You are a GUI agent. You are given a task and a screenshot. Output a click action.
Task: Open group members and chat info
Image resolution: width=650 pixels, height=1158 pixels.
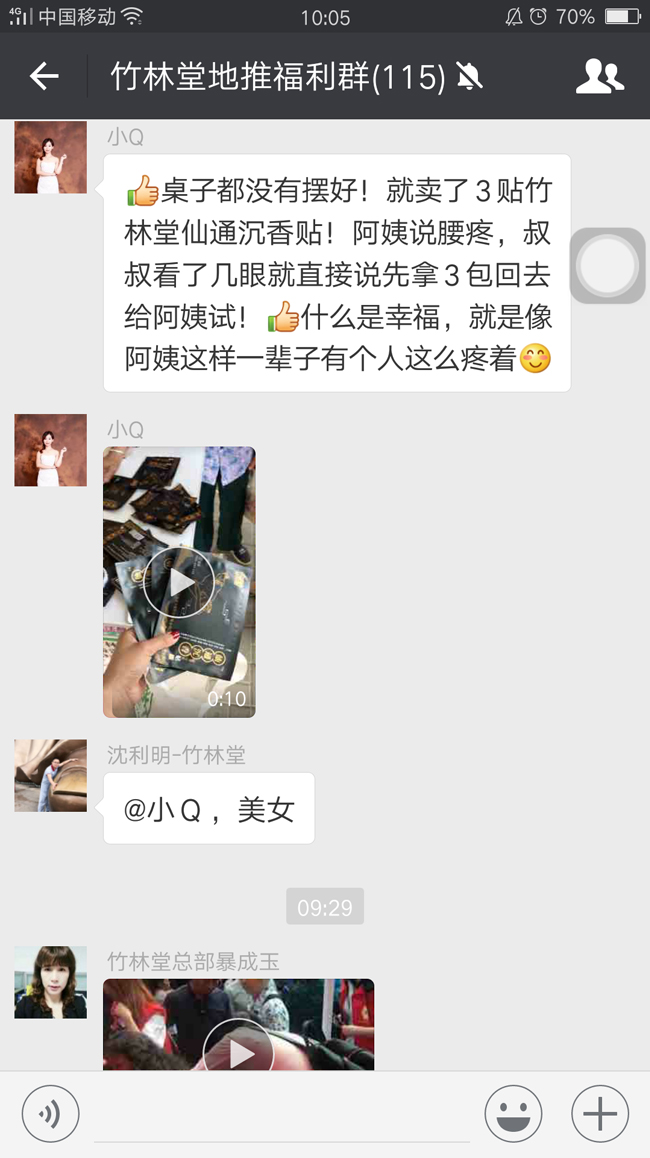pos(600,77)
